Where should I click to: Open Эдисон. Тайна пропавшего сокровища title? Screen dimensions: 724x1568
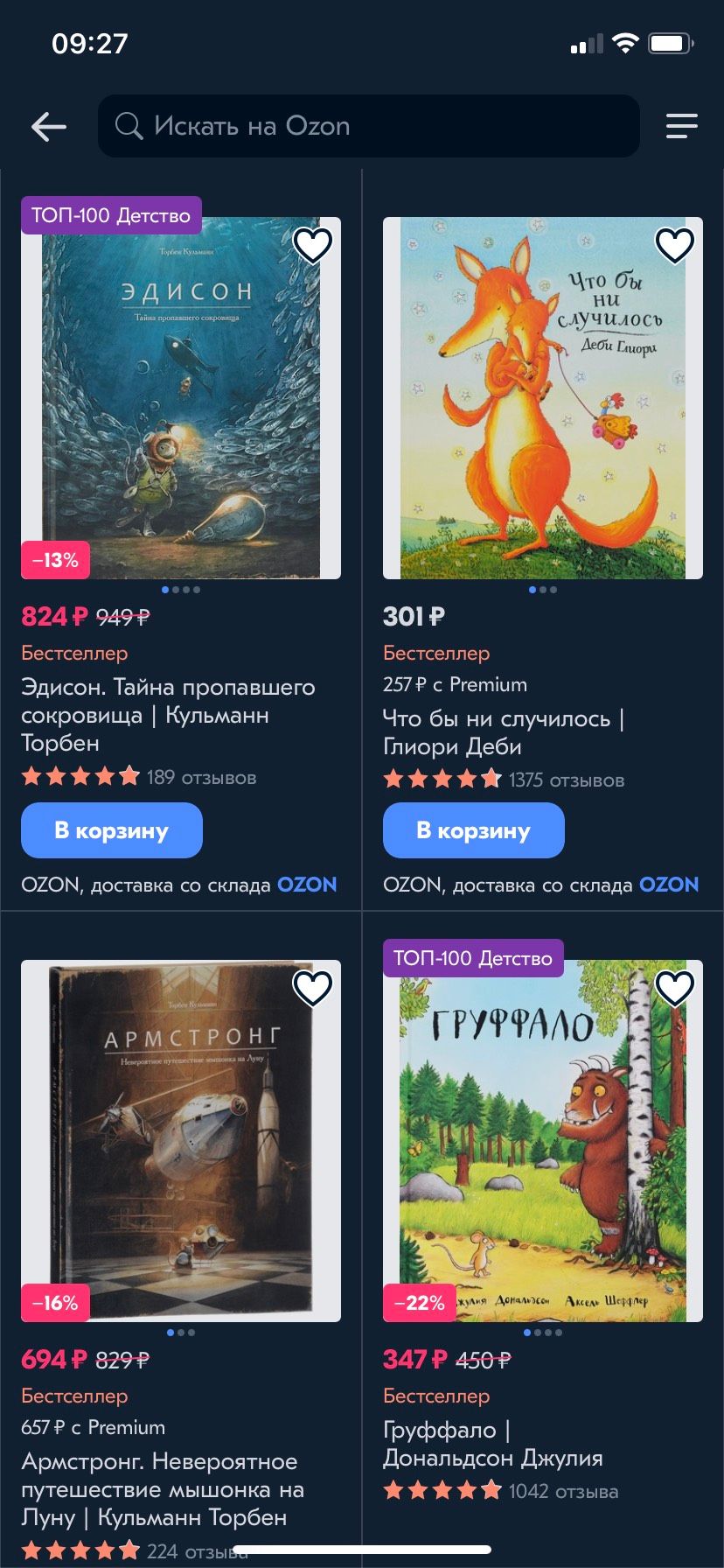168,715
